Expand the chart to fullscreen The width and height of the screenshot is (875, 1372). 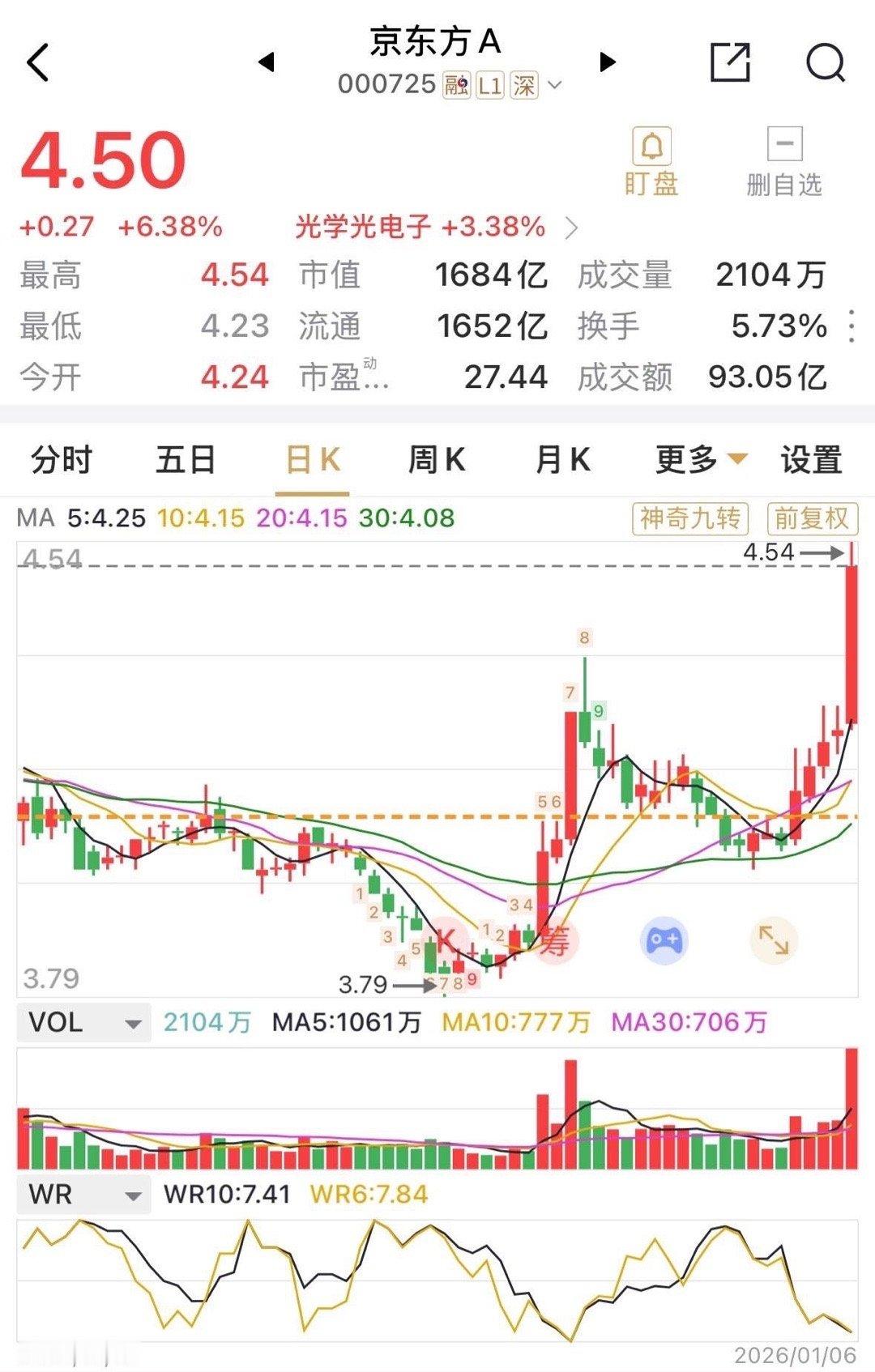click(774, 941)
